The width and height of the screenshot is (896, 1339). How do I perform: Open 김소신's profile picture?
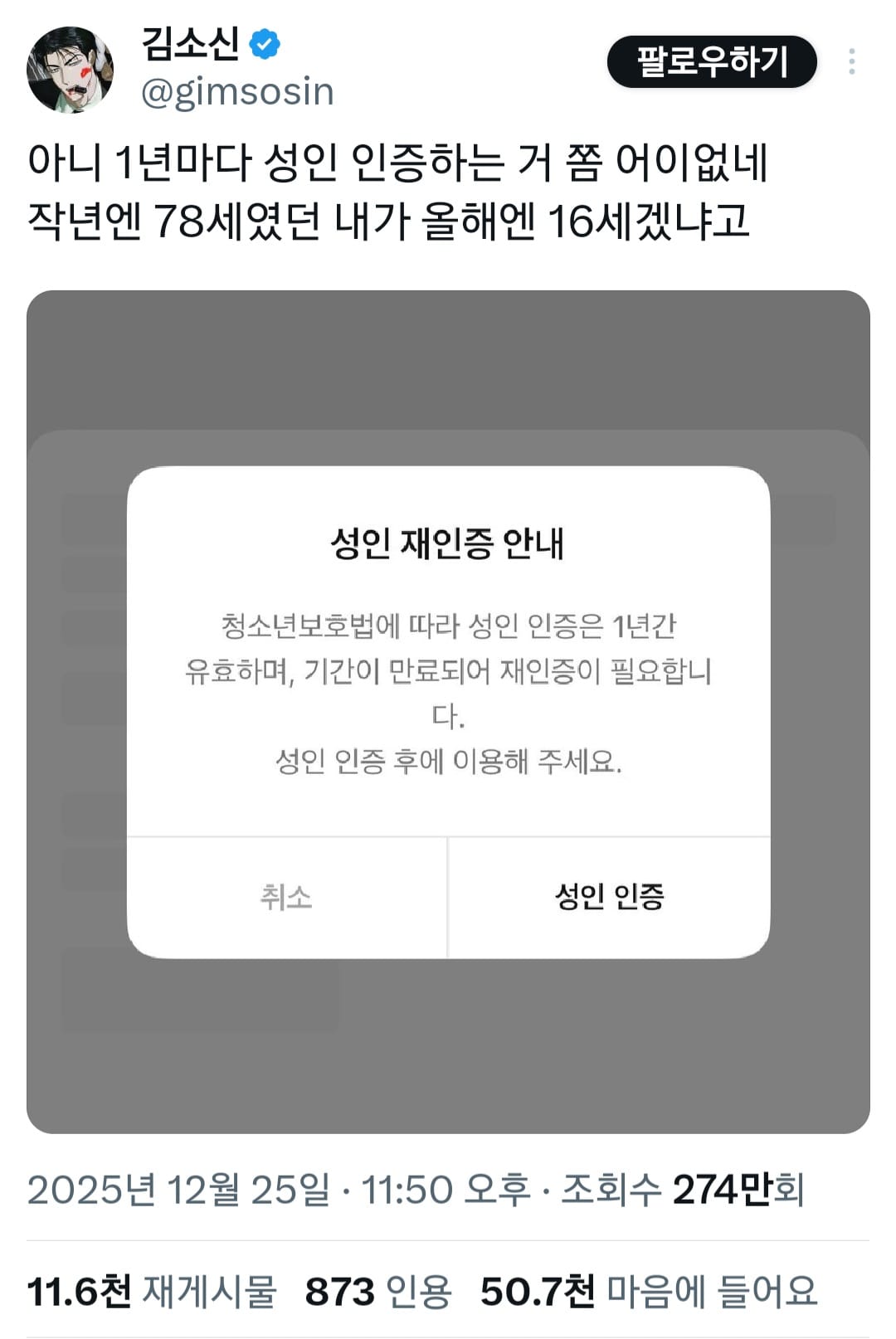point(70,70)
